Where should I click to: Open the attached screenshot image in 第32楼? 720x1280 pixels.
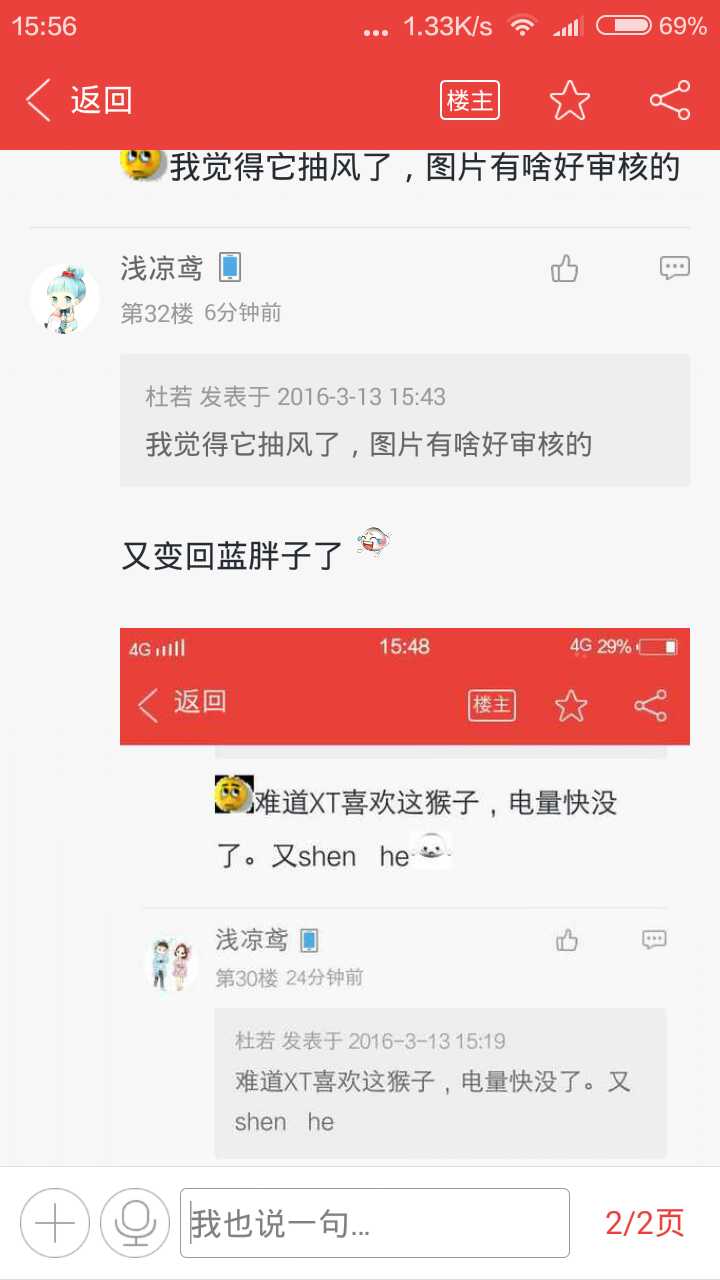tap(405, 897)
